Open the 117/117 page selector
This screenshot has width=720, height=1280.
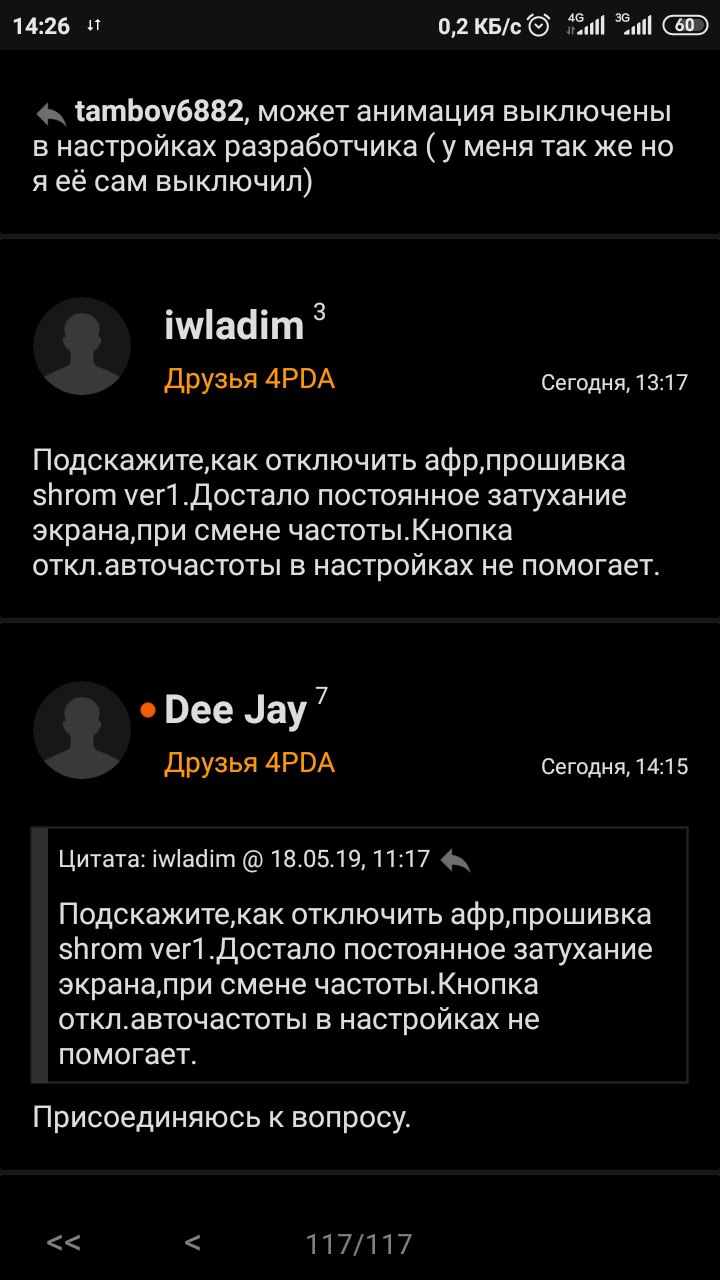point(359,1244)
